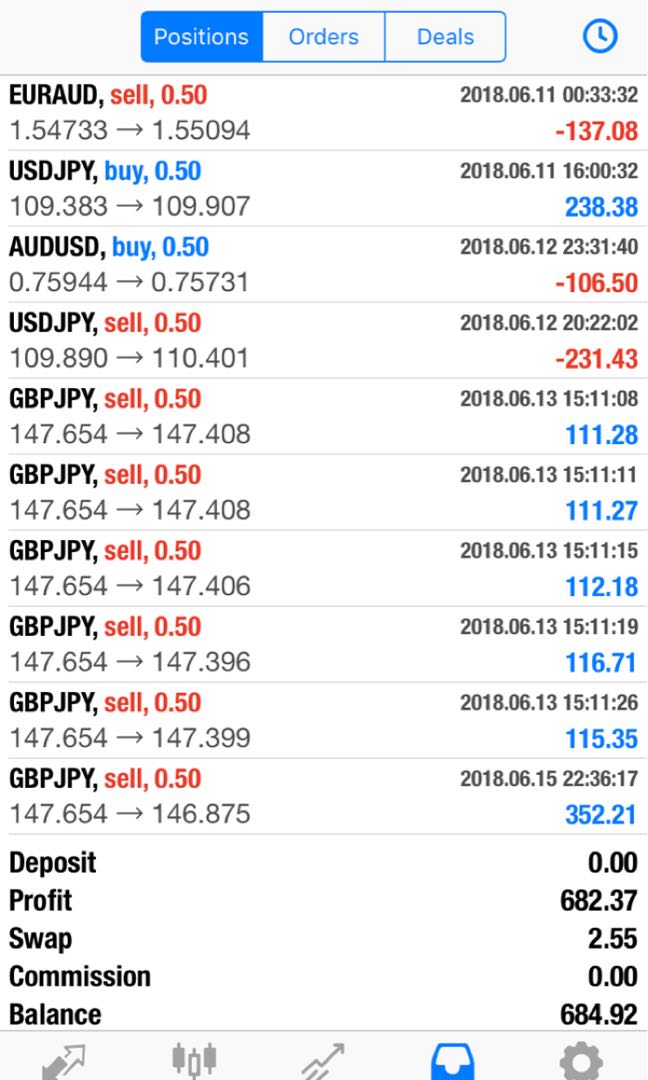Switch to the Deals segment
648x1080 pixels.
[x=446, y=37]
